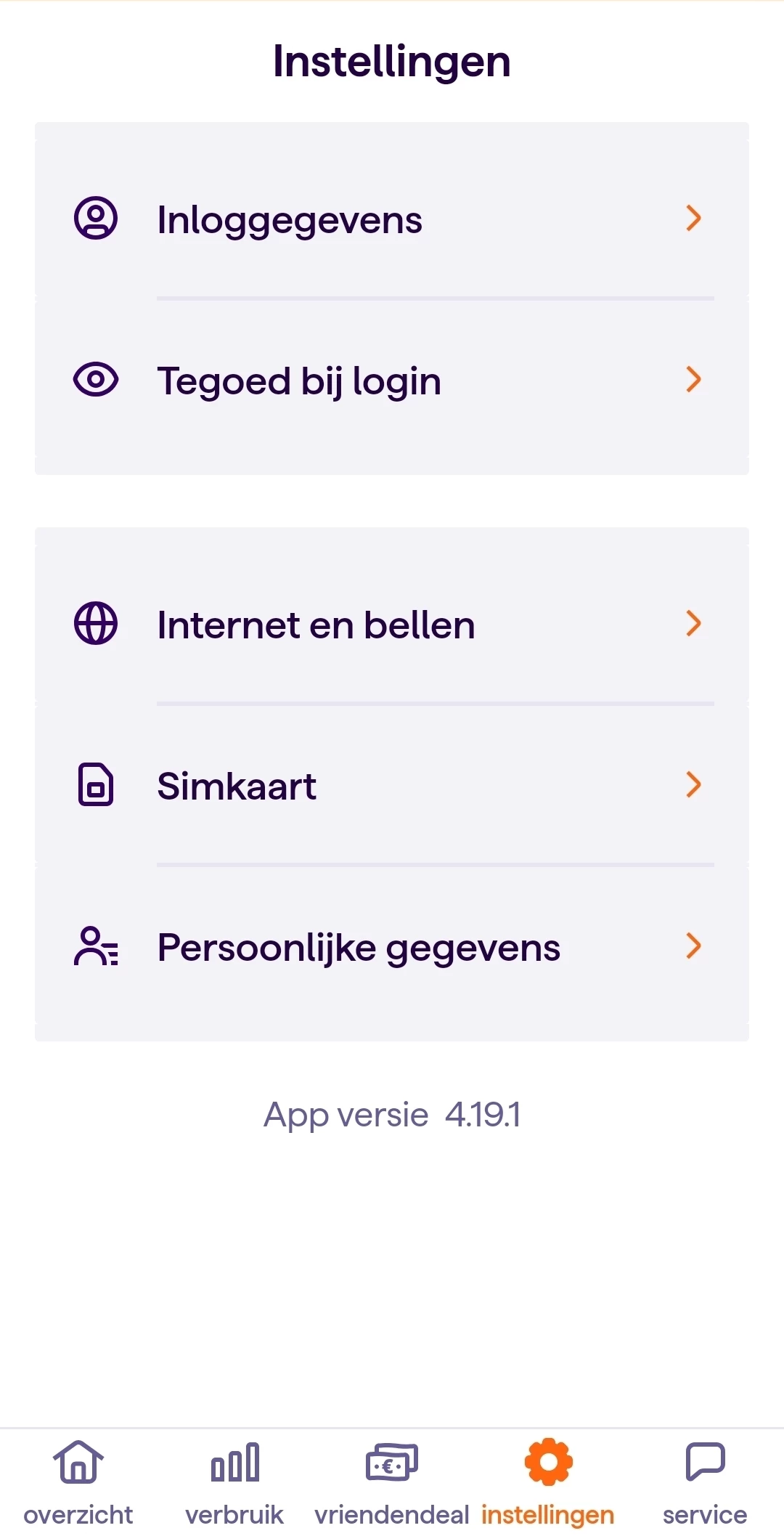
Task: Open the service tab
Action: (705, 1483)
